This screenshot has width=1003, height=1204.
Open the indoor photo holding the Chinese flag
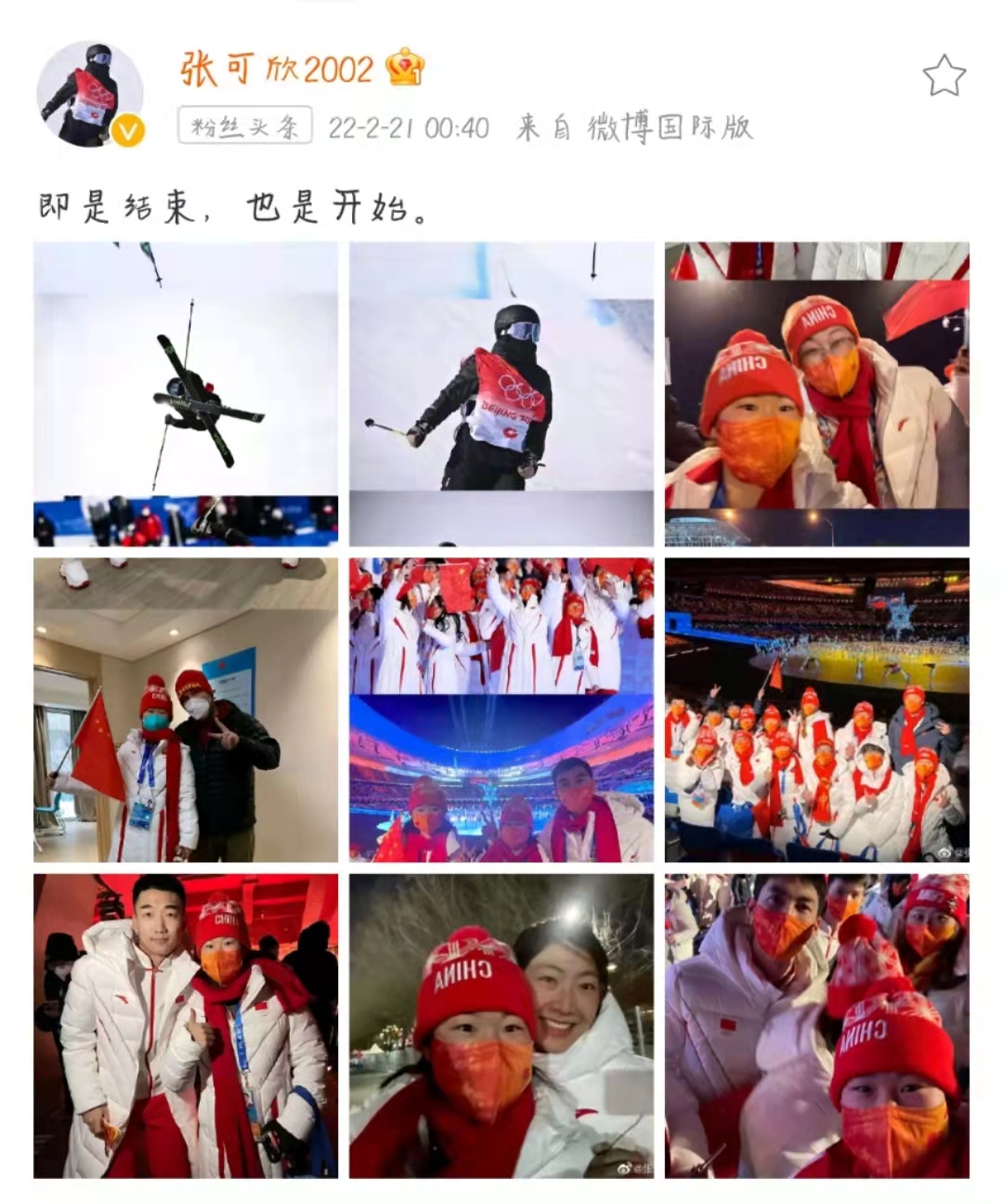click(x=186, y=710)
